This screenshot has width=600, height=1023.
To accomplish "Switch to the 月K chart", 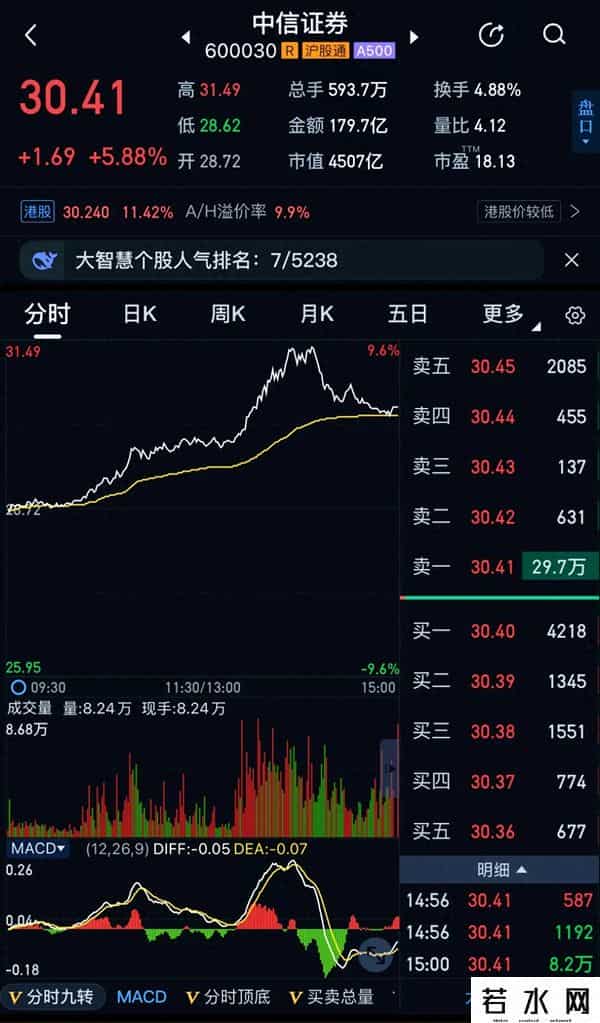I will (316, 314).
